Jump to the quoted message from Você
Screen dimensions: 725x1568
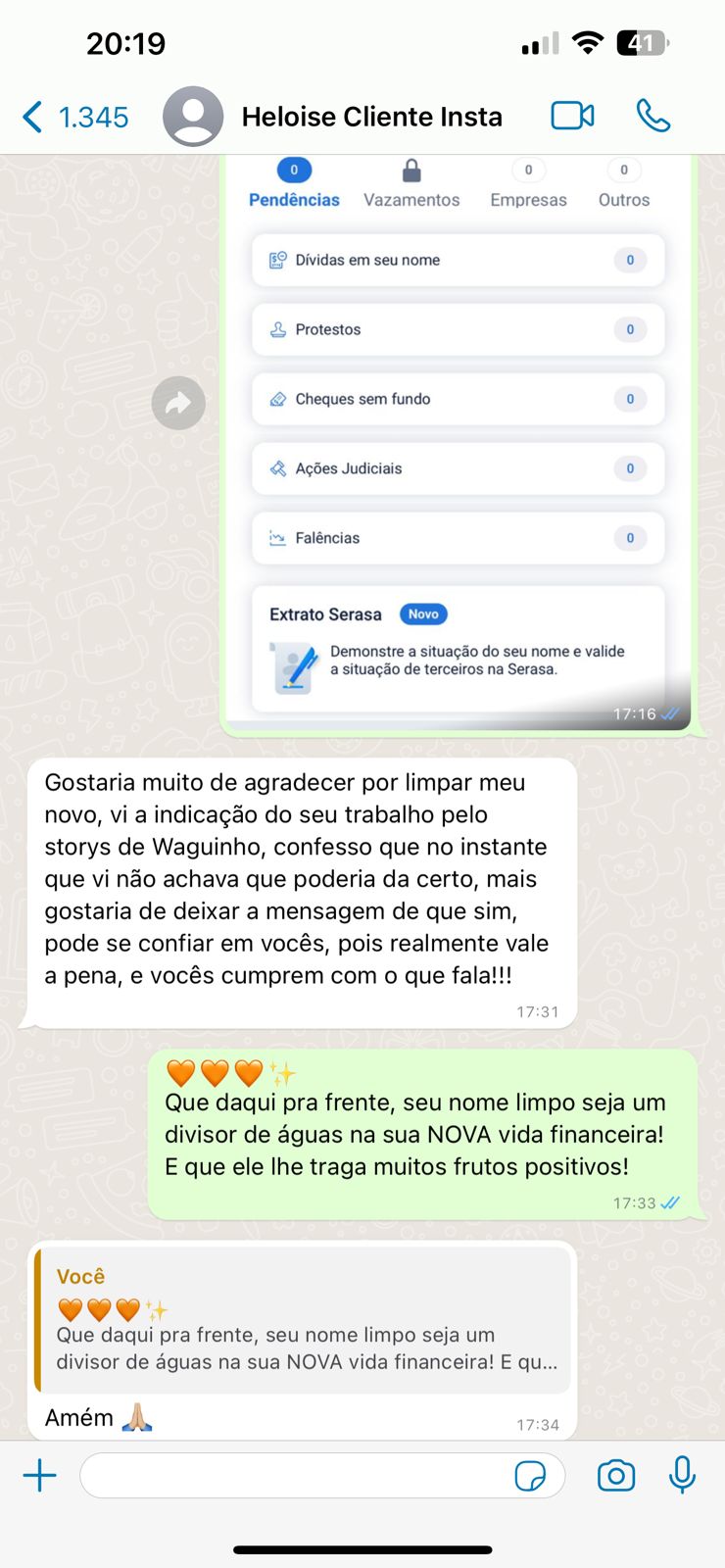click(303, 1320)
